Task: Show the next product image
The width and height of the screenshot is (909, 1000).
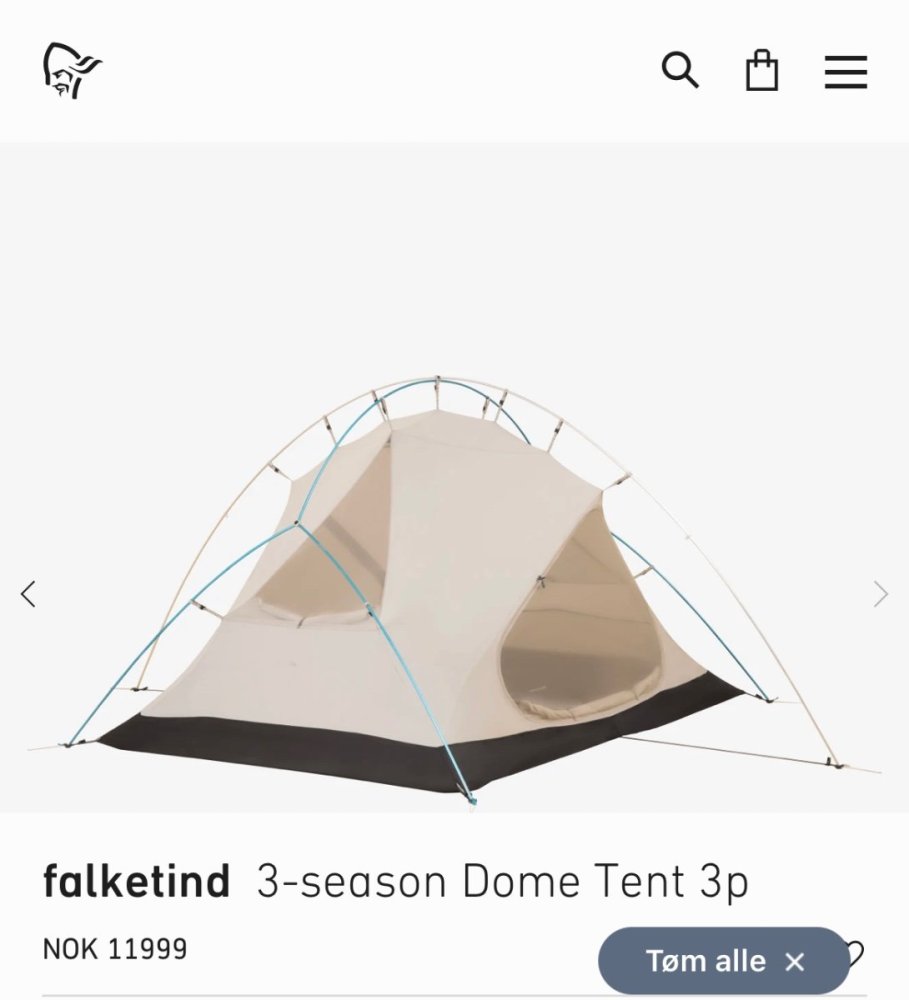Action: (881, 594)
